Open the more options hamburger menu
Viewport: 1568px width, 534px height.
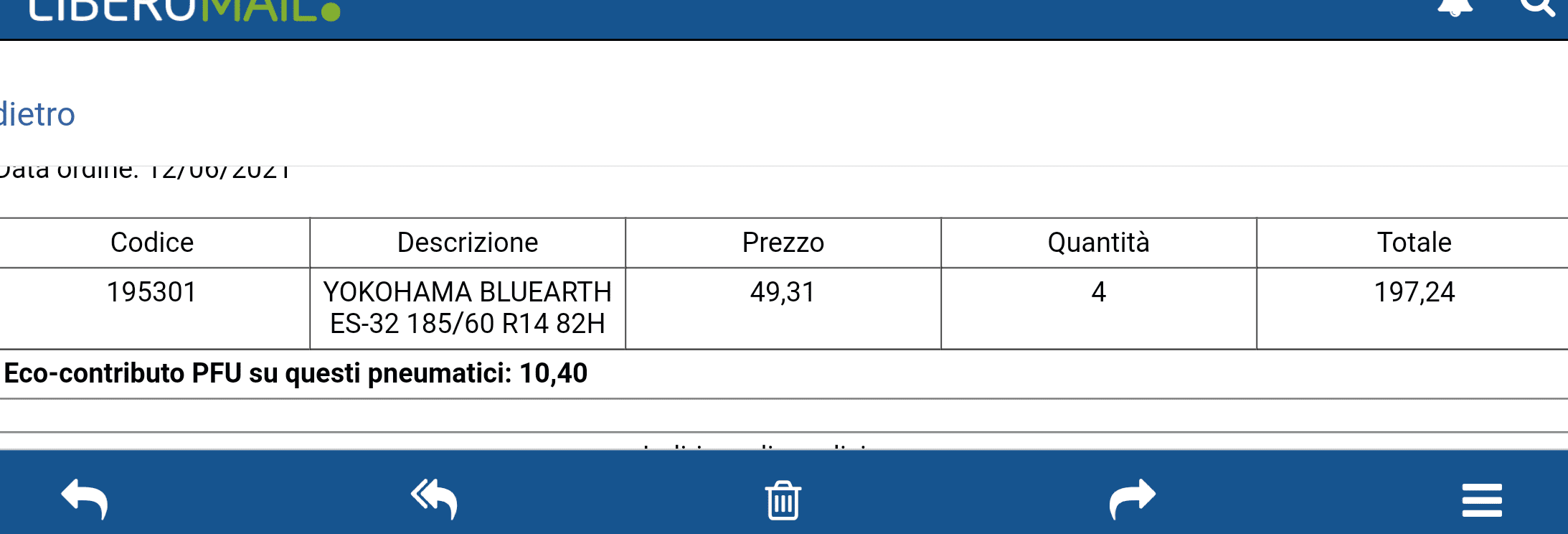coord(1482,500)
